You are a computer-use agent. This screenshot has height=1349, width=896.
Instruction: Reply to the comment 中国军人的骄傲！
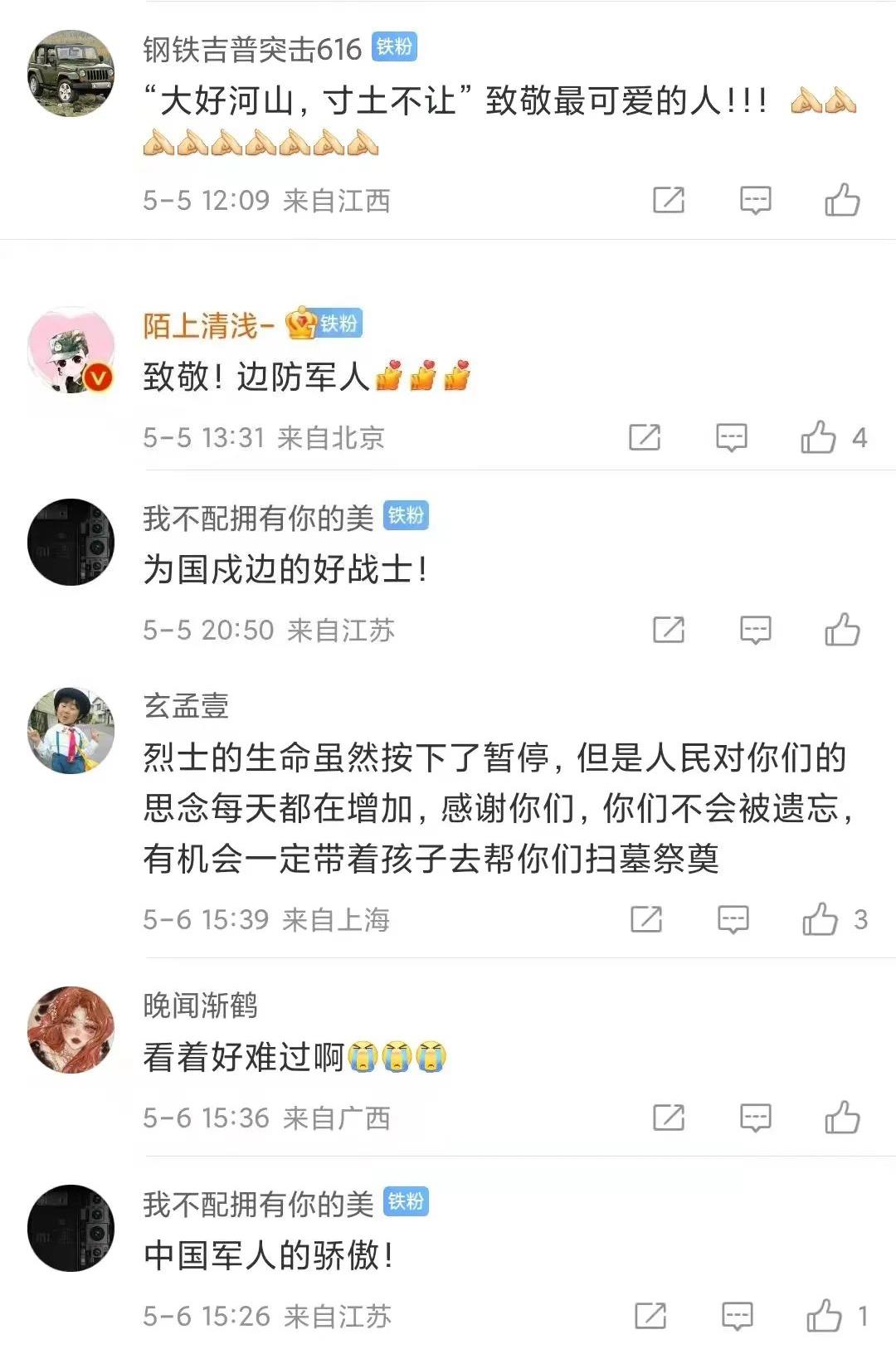(737, 1316)
